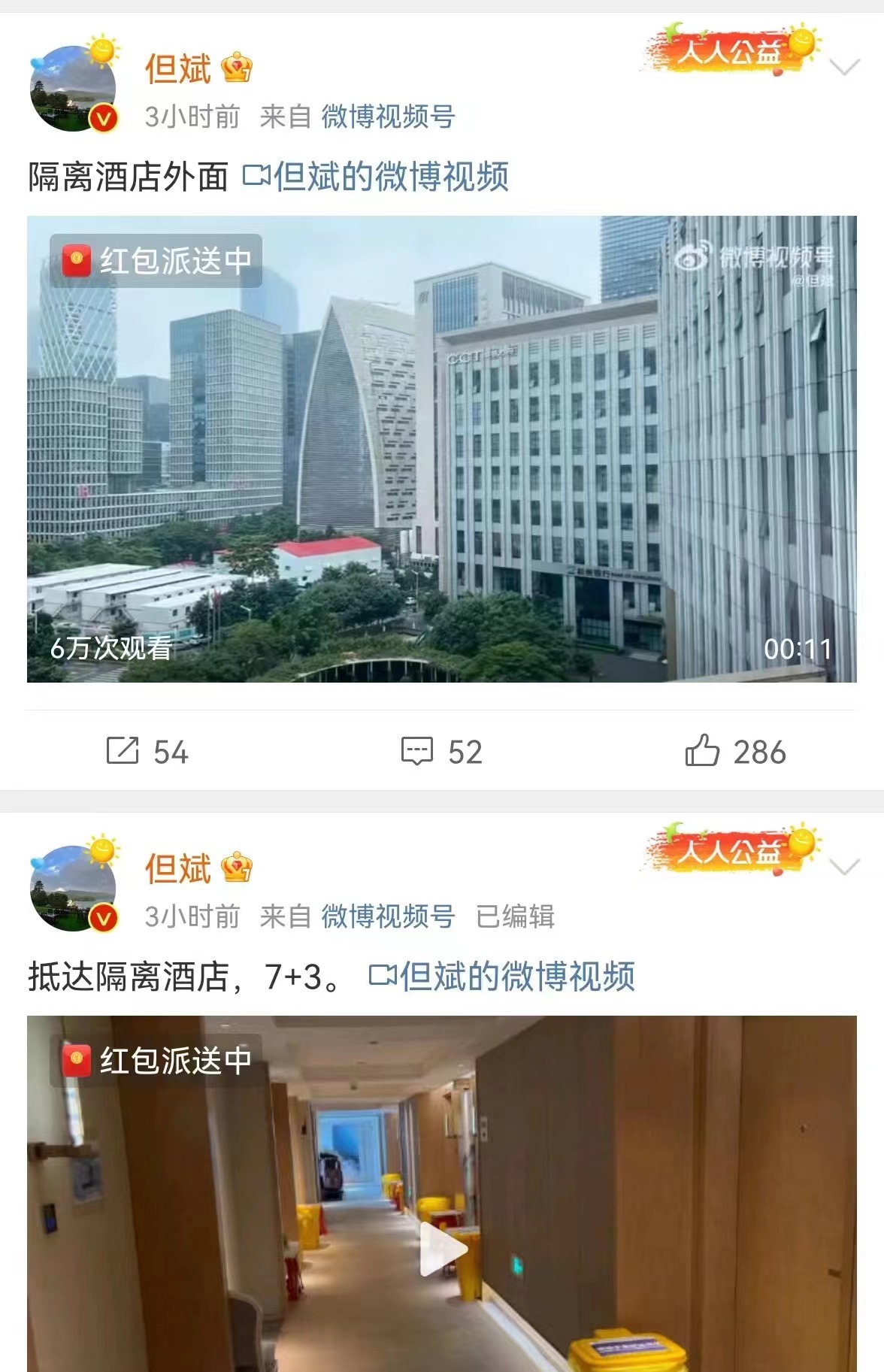This screenshot has height=1372, width=884.
Task: Open the 但斌 username on the 抵达隔离酒店 post
Action: click(178, 868)
